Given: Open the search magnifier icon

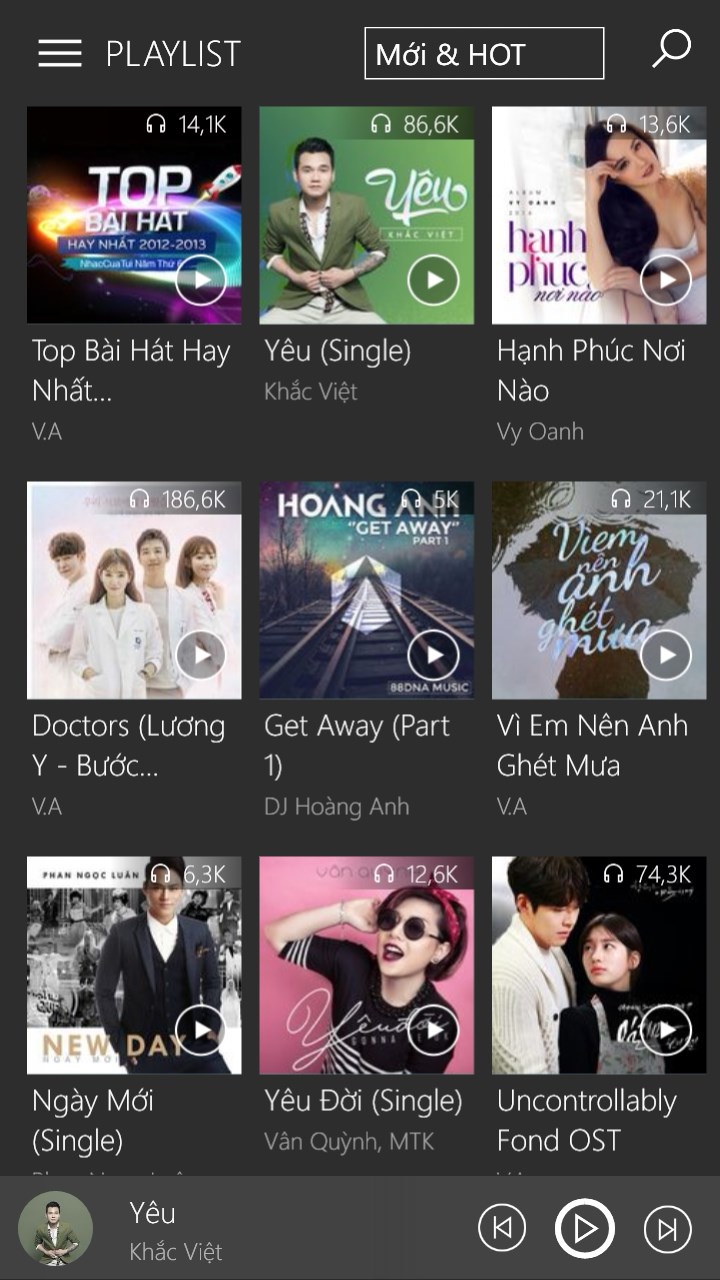Looking at the screenshot, I should 671,49.
